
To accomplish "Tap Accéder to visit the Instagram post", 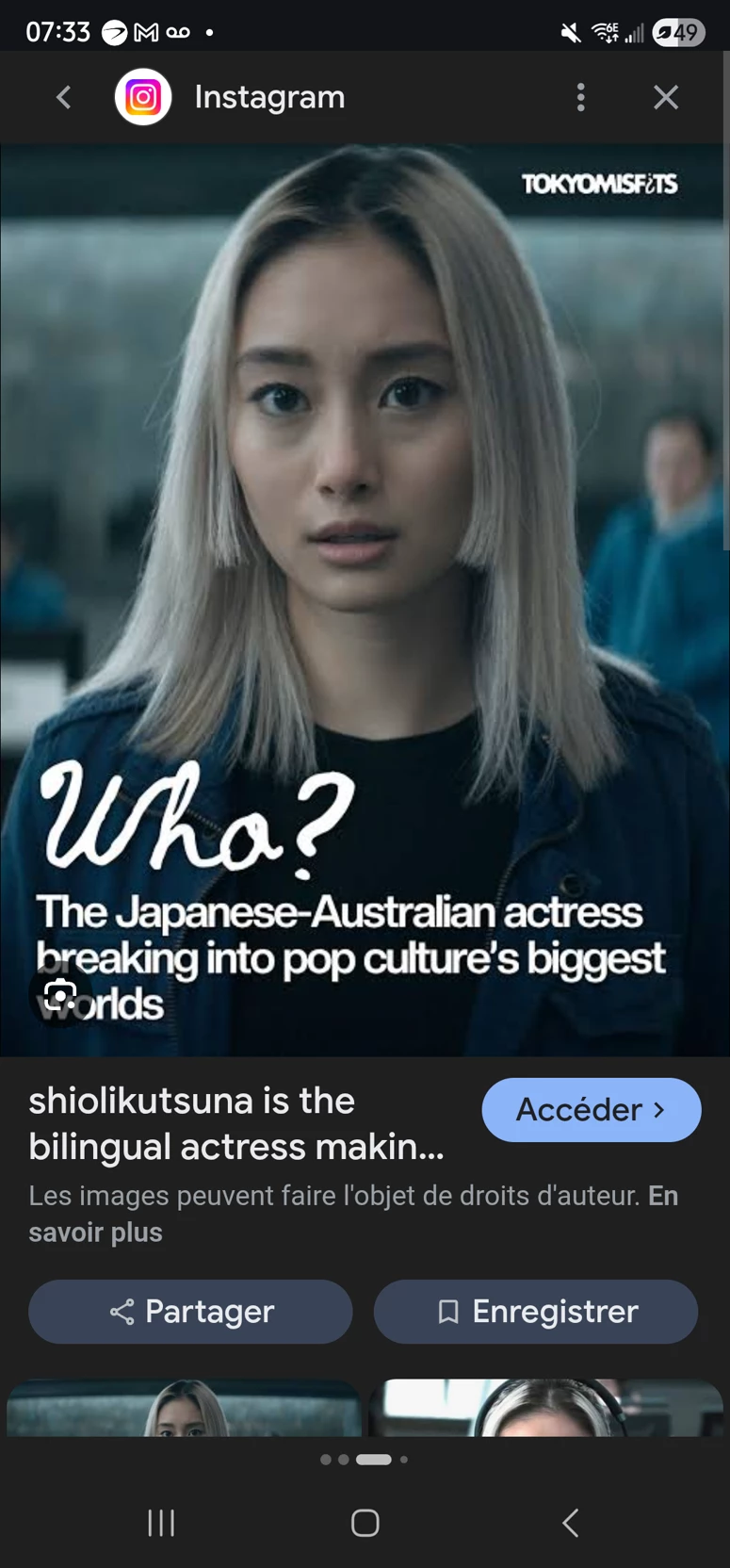I will pyautogui.click(x=591, y=1110).
